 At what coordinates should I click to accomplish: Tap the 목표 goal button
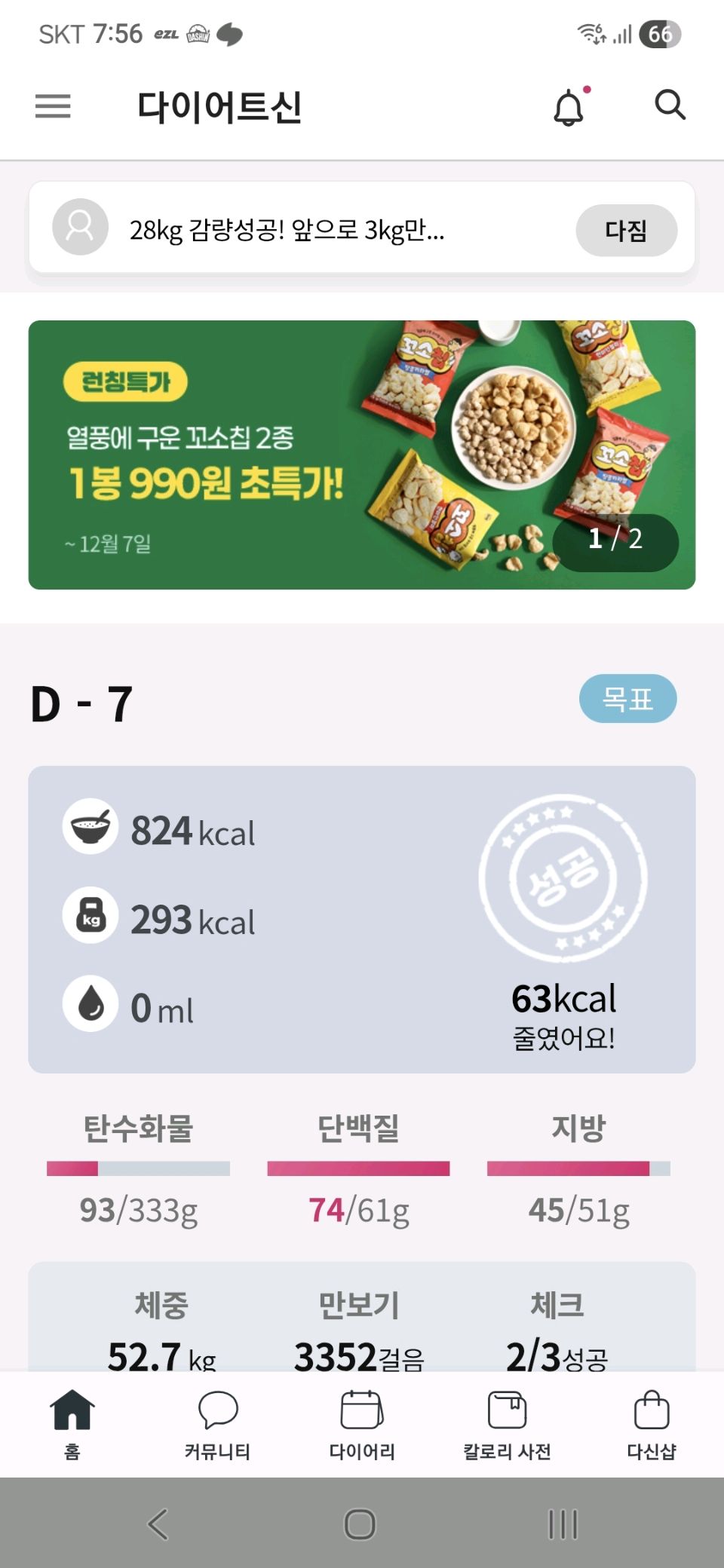click(x=627, y=699)
